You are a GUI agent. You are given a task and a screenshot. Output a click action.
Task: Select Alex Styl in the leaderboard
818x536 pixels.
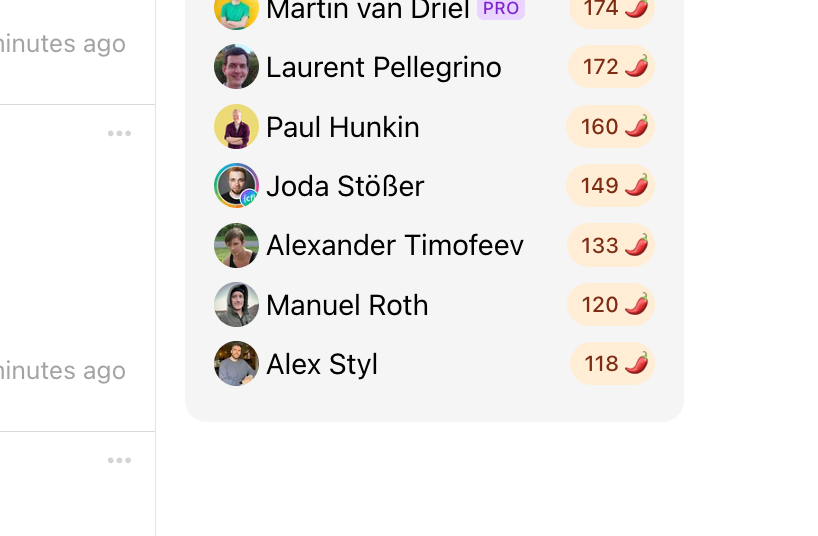pos(321,364)
